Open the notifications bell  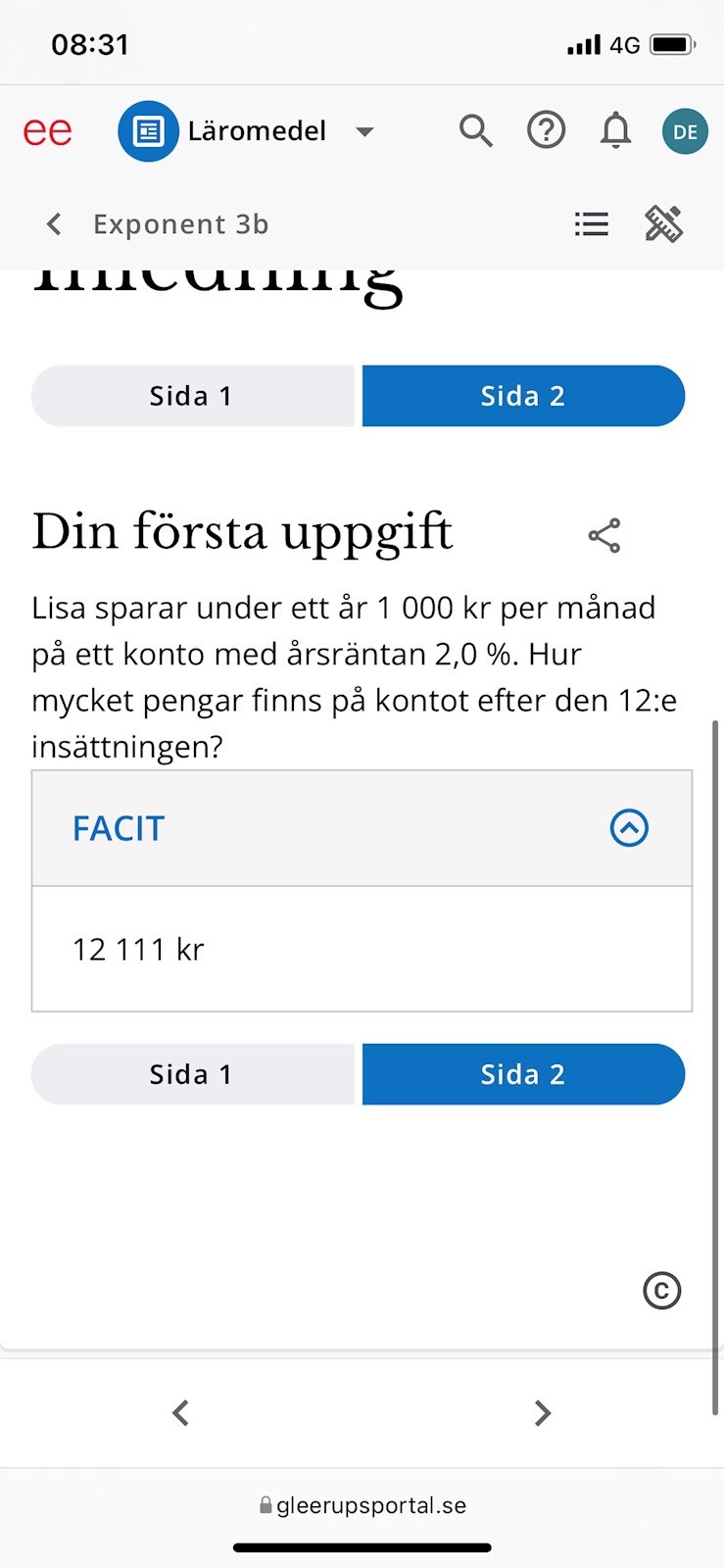point(615,130)
